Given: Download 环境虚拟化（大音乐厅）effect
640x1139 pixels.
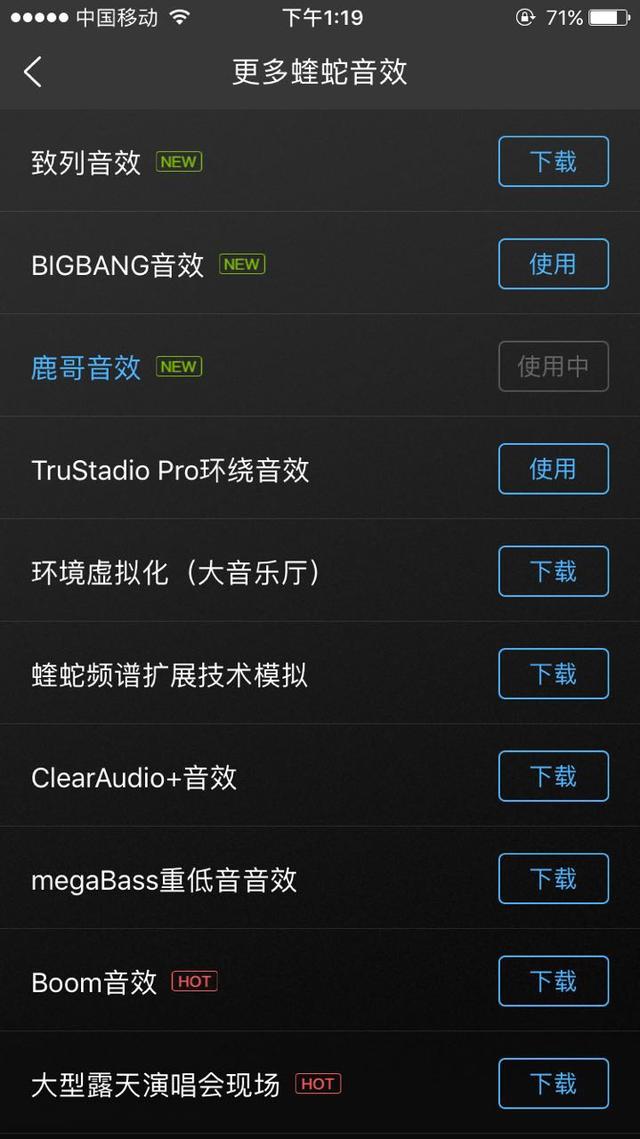Looking at the screenshot, I should pyautogui.click(x=554, y=571).
